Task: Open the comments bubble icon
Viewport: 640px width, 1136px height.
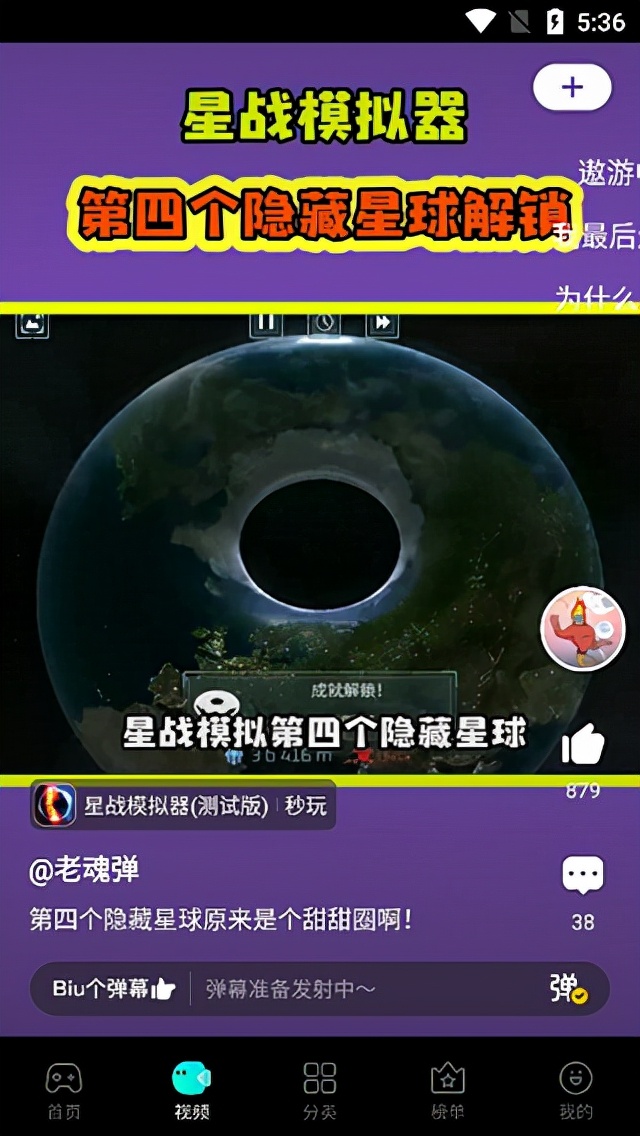Action: point(583,876)
